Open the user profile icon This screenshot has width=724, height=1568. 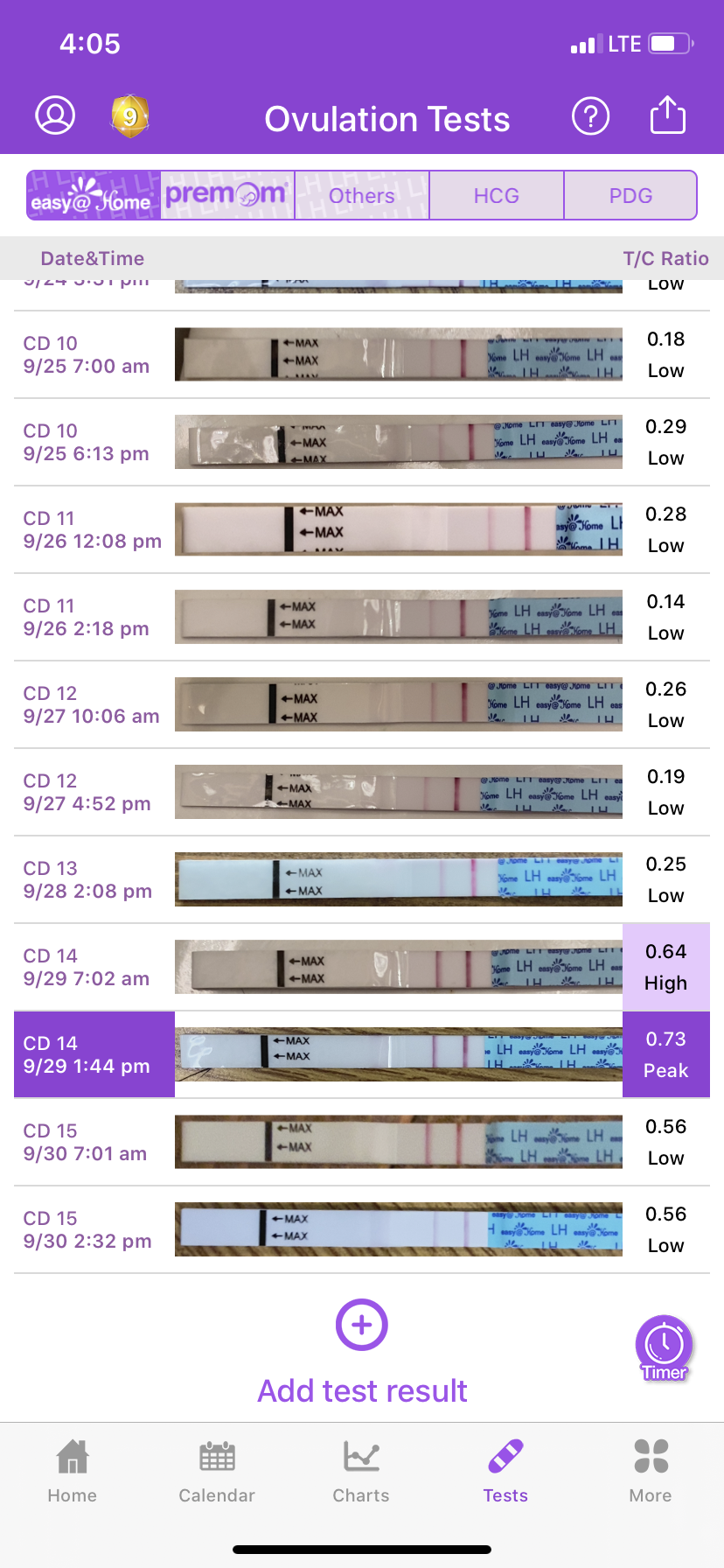coord(55,115)
